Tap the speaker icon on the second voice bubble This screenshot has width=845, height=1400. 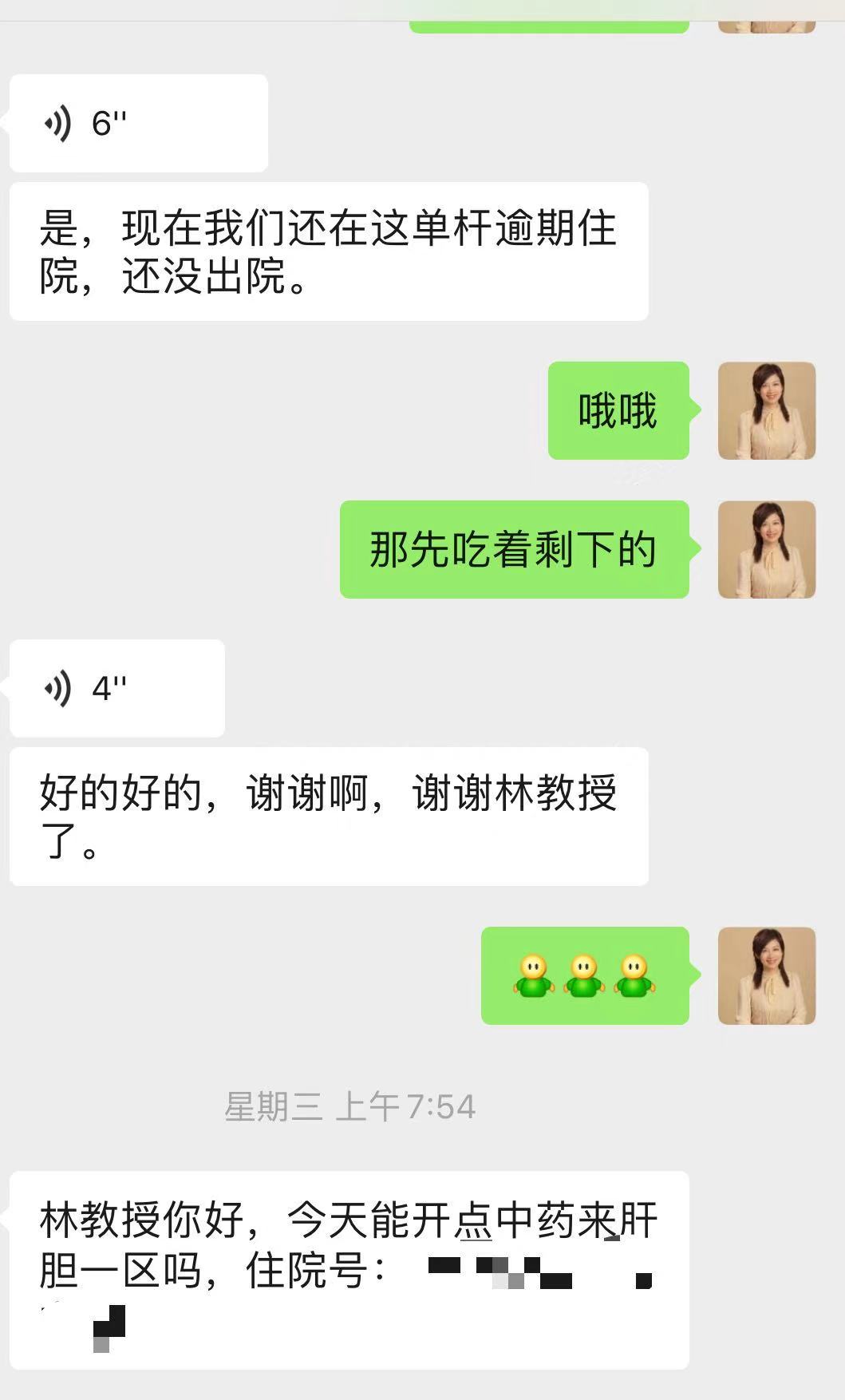pos(61,688)
